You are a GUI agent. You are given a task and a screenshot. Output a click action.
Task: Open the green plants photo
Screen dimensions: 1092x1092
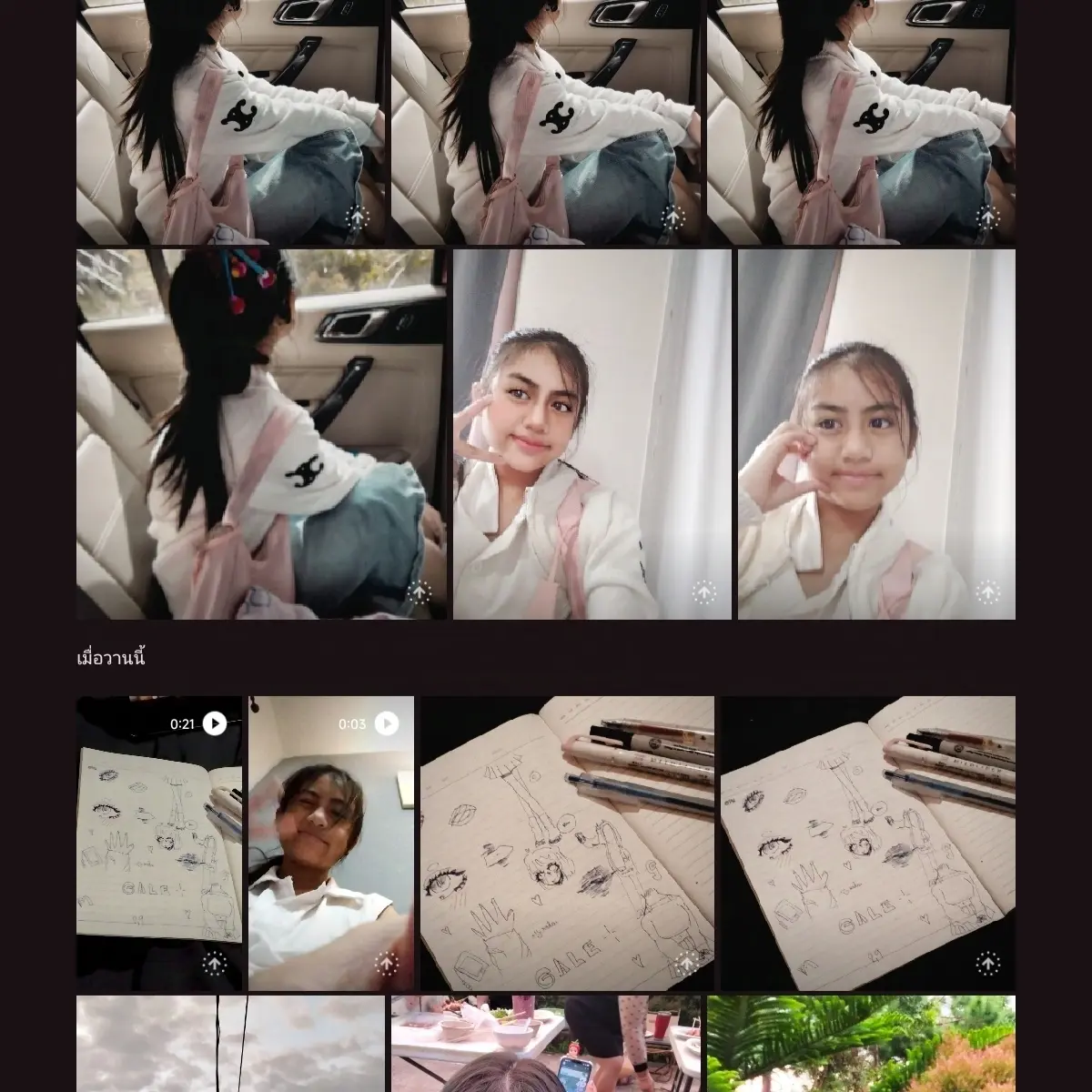coord(861,1043)
